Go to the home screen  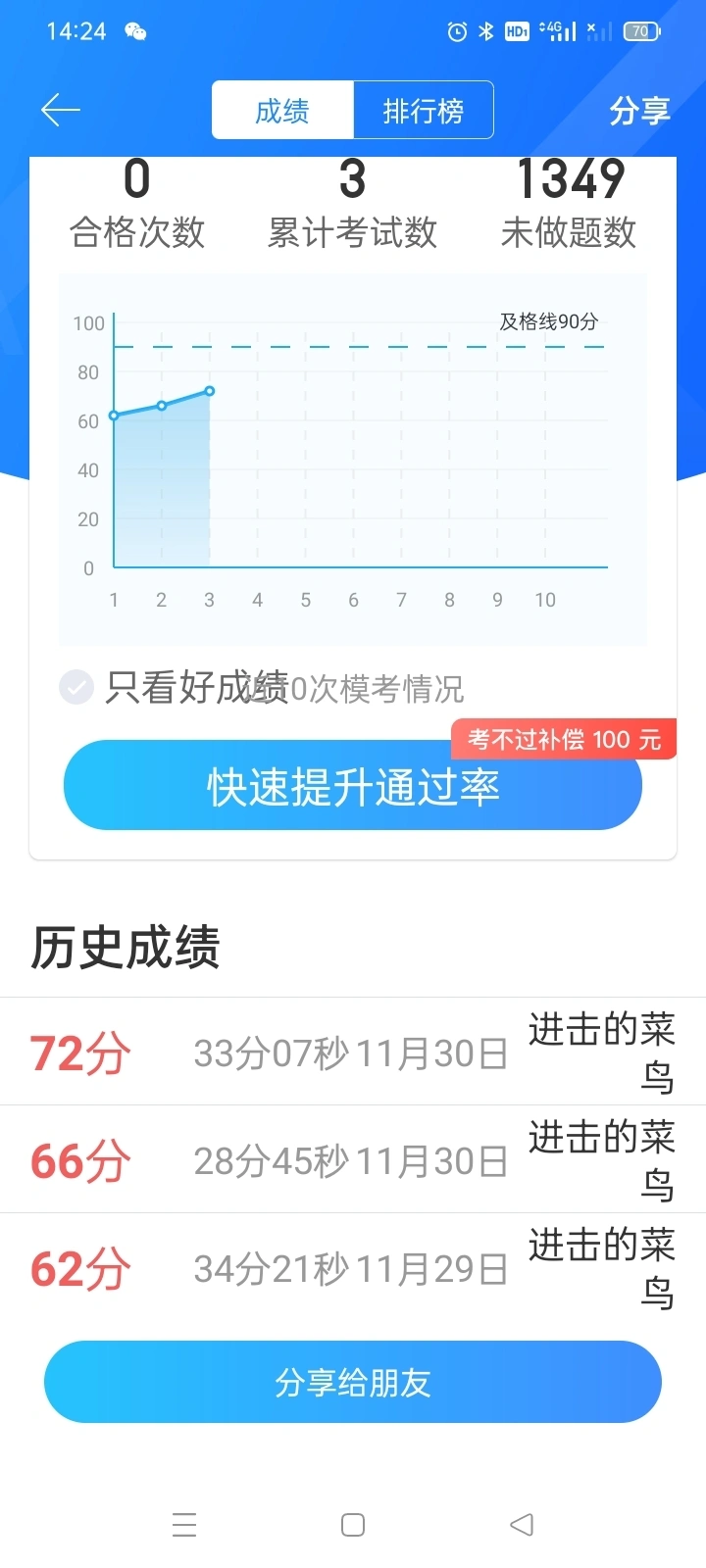coord(353,1525)
